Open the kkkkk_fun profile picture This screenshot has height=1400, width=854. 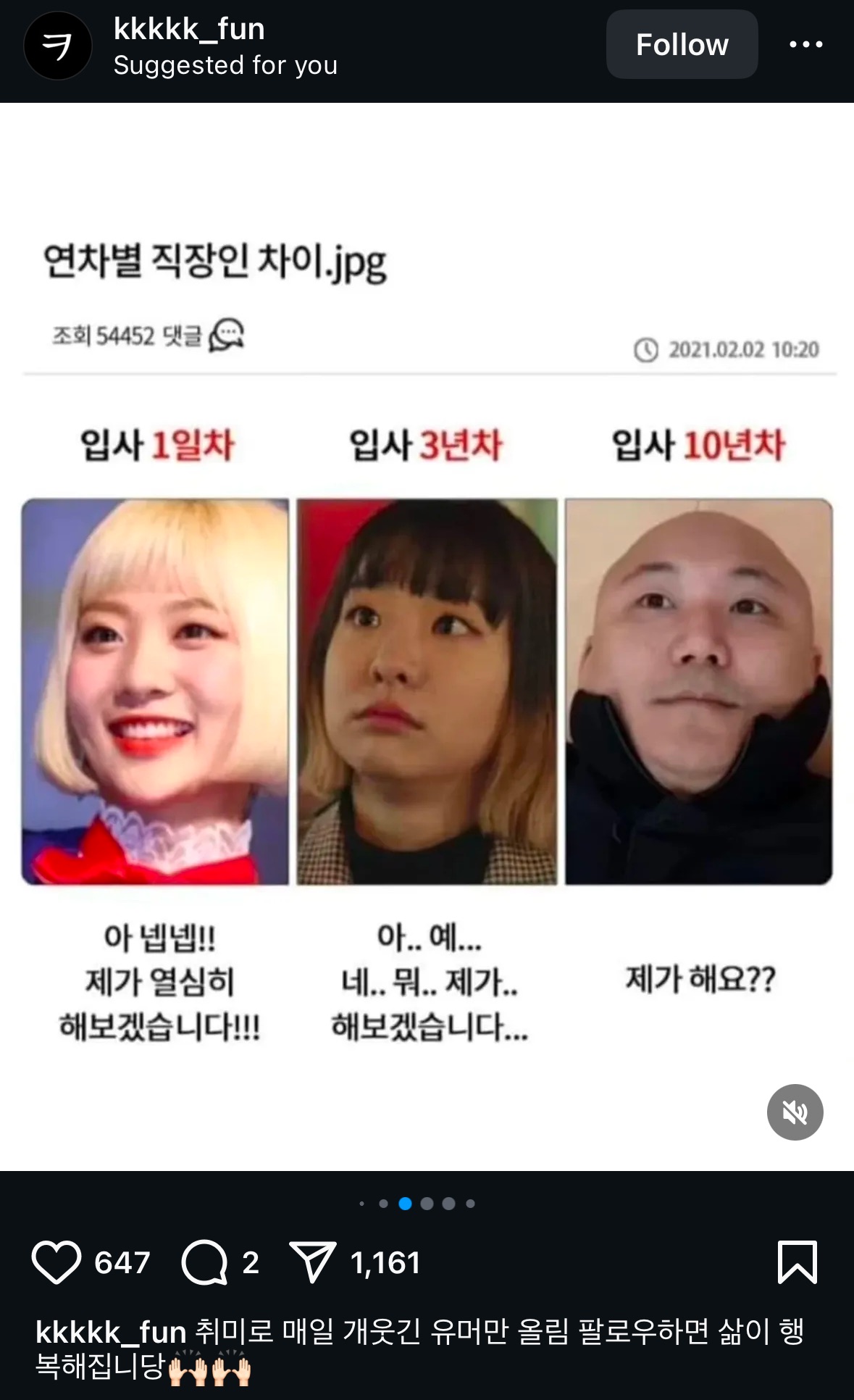58,46
